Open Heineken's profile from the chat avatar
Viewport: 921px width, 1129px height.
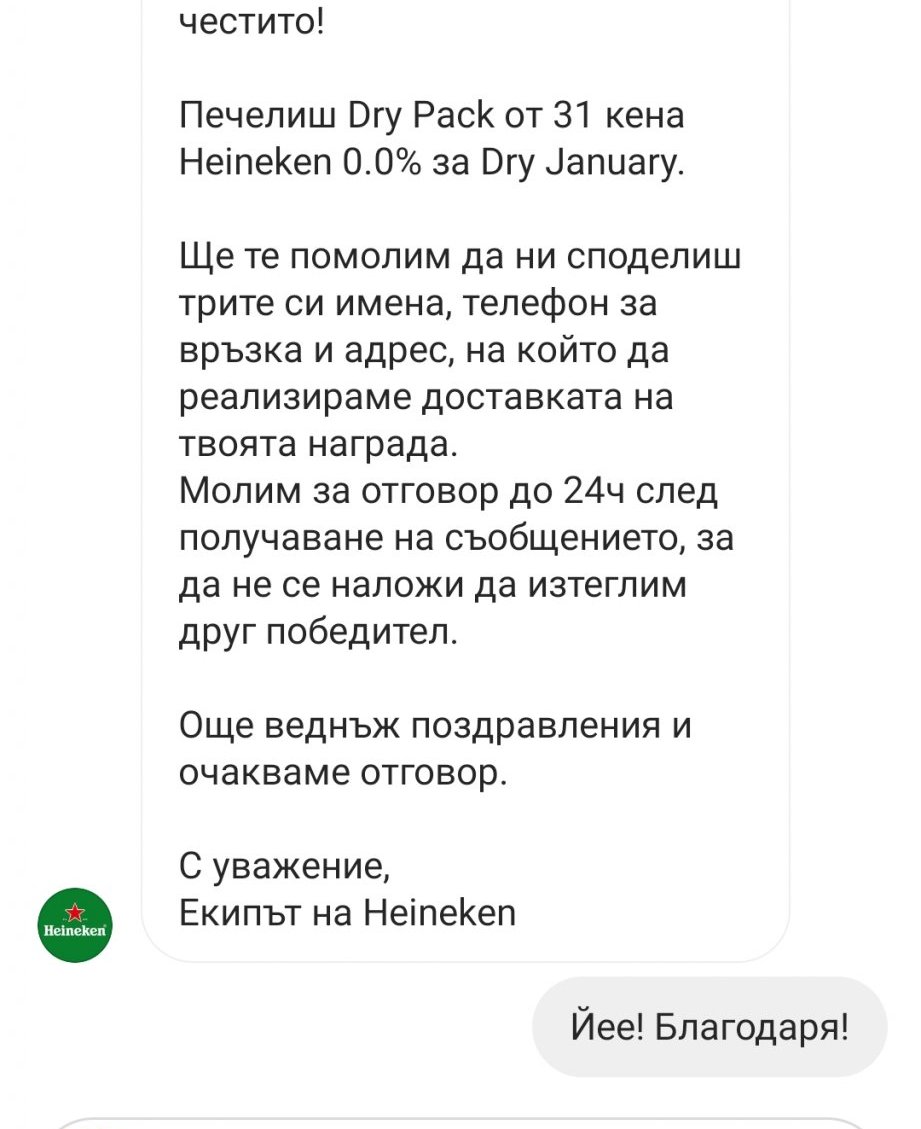(75, 925)
